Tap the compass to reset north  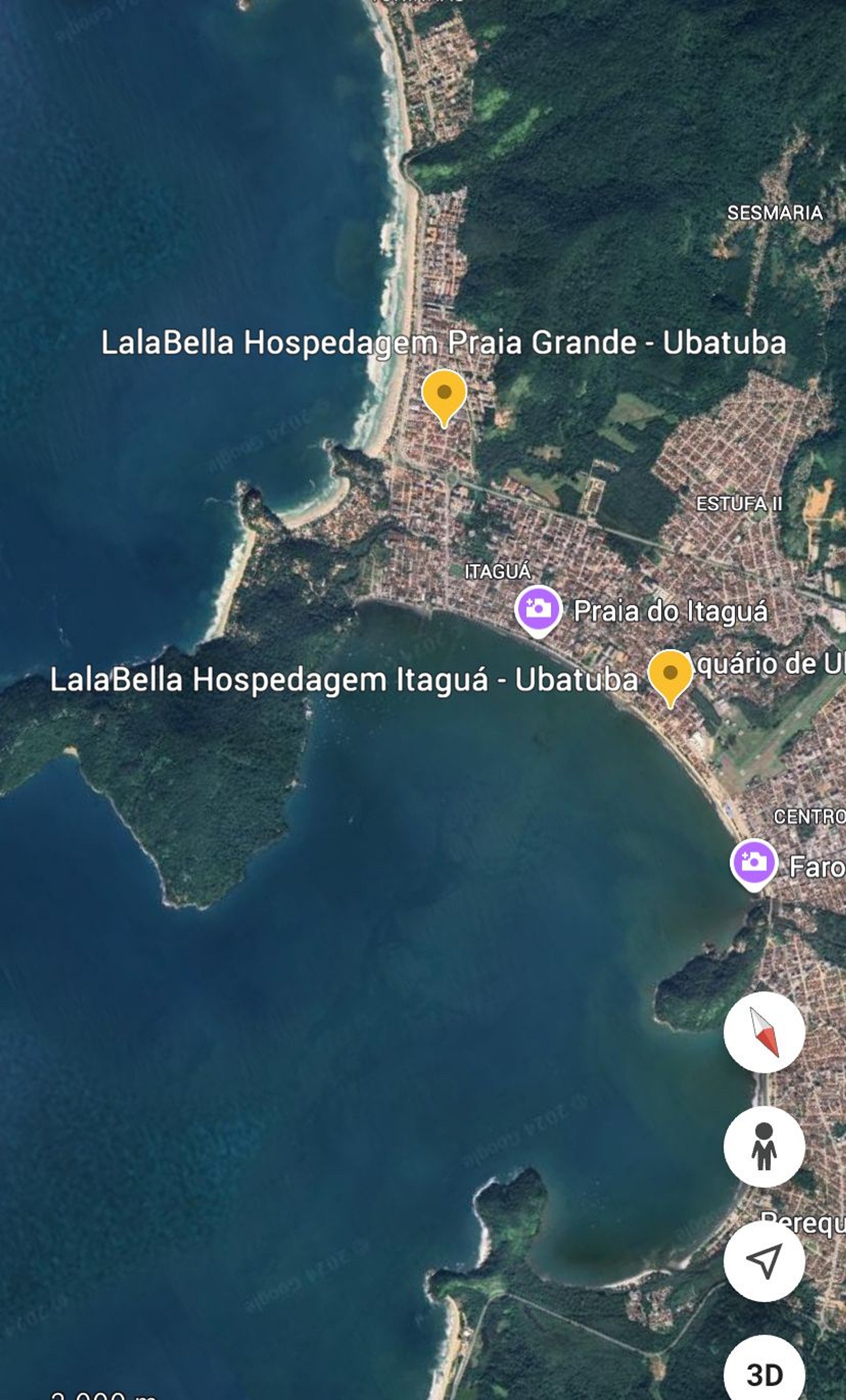(764, 1031)
